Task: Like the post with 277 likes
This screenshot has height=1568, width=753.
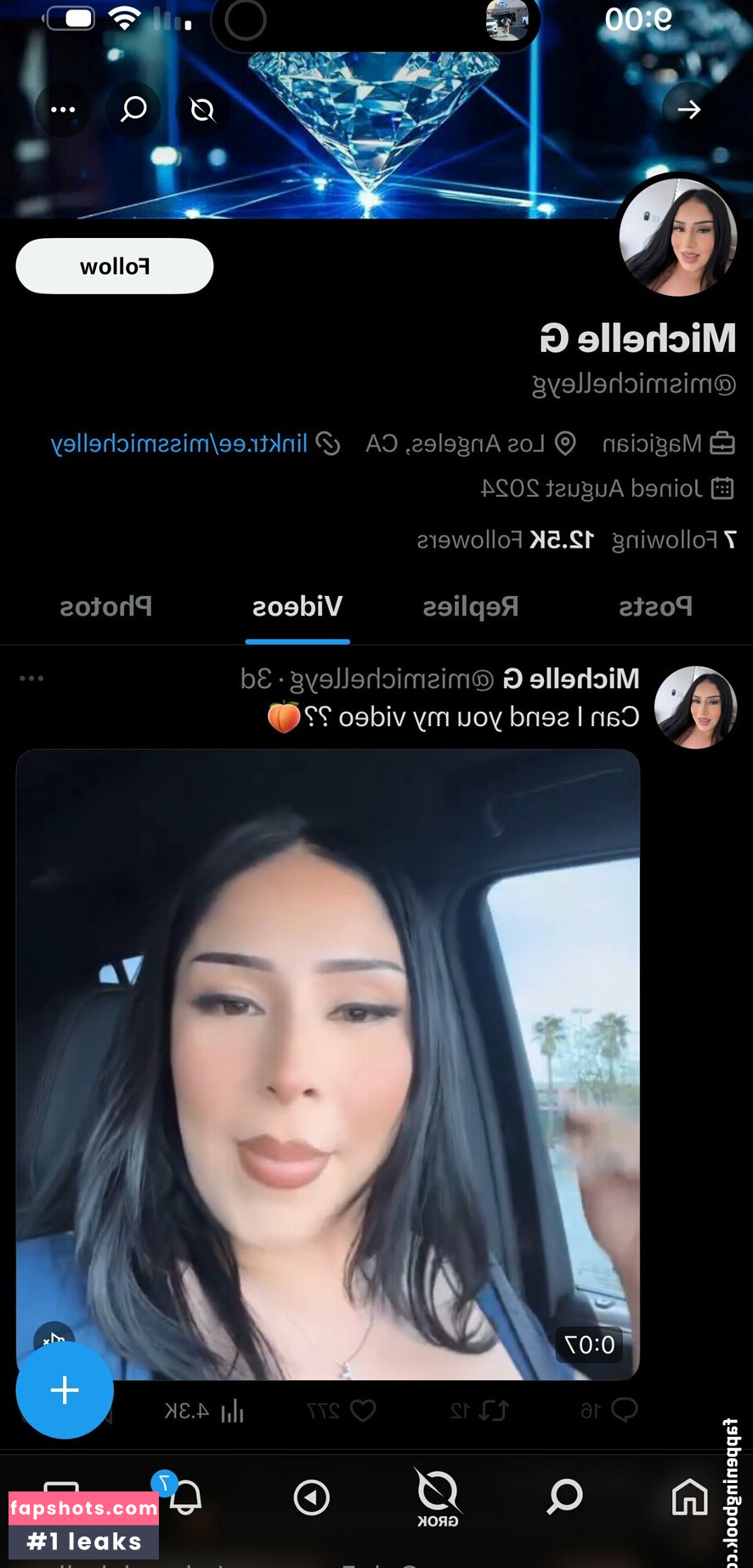Action: (363, 1412)
